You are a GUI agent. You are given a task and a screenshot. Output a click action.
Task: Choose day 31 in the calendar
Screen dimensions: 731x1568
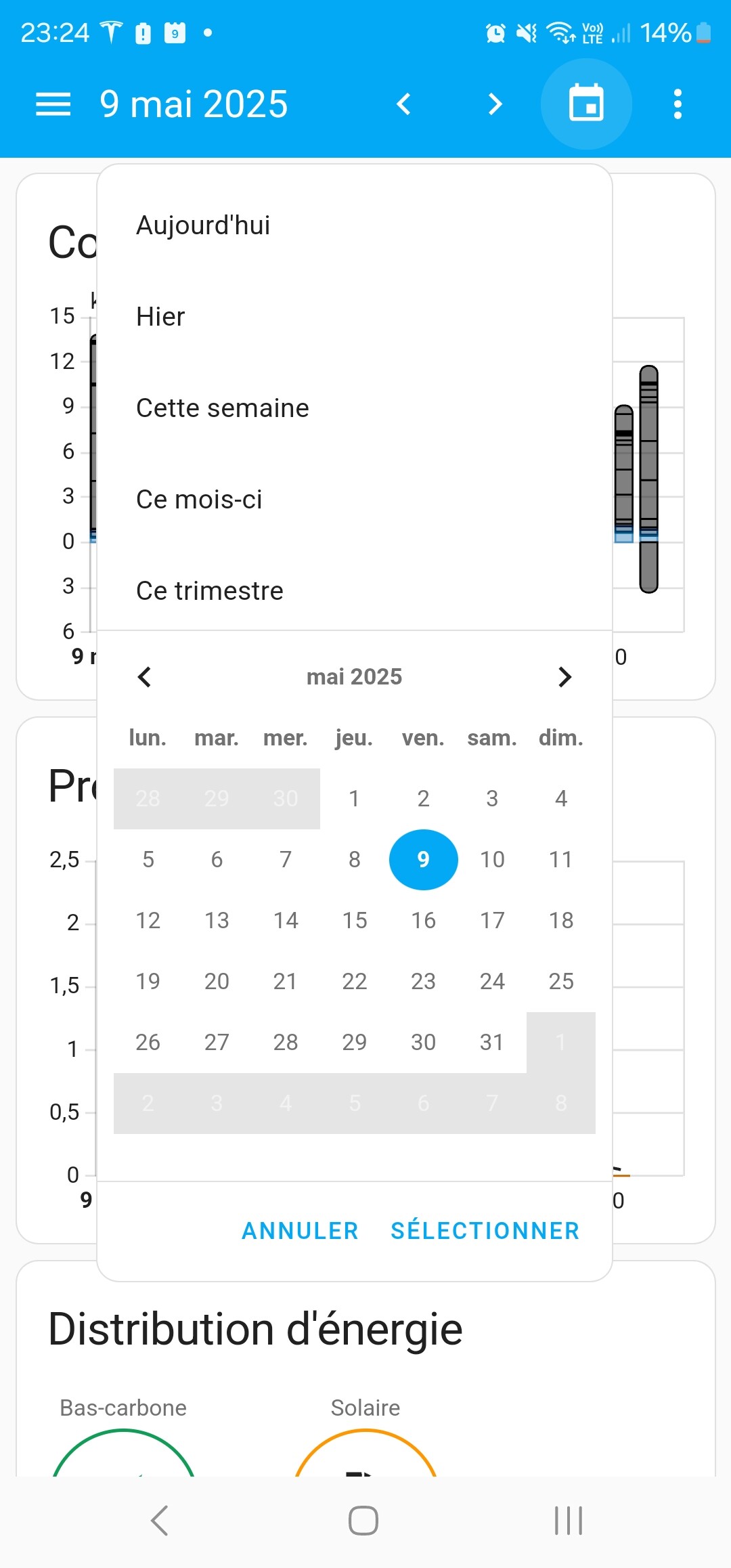(492, 1043)
